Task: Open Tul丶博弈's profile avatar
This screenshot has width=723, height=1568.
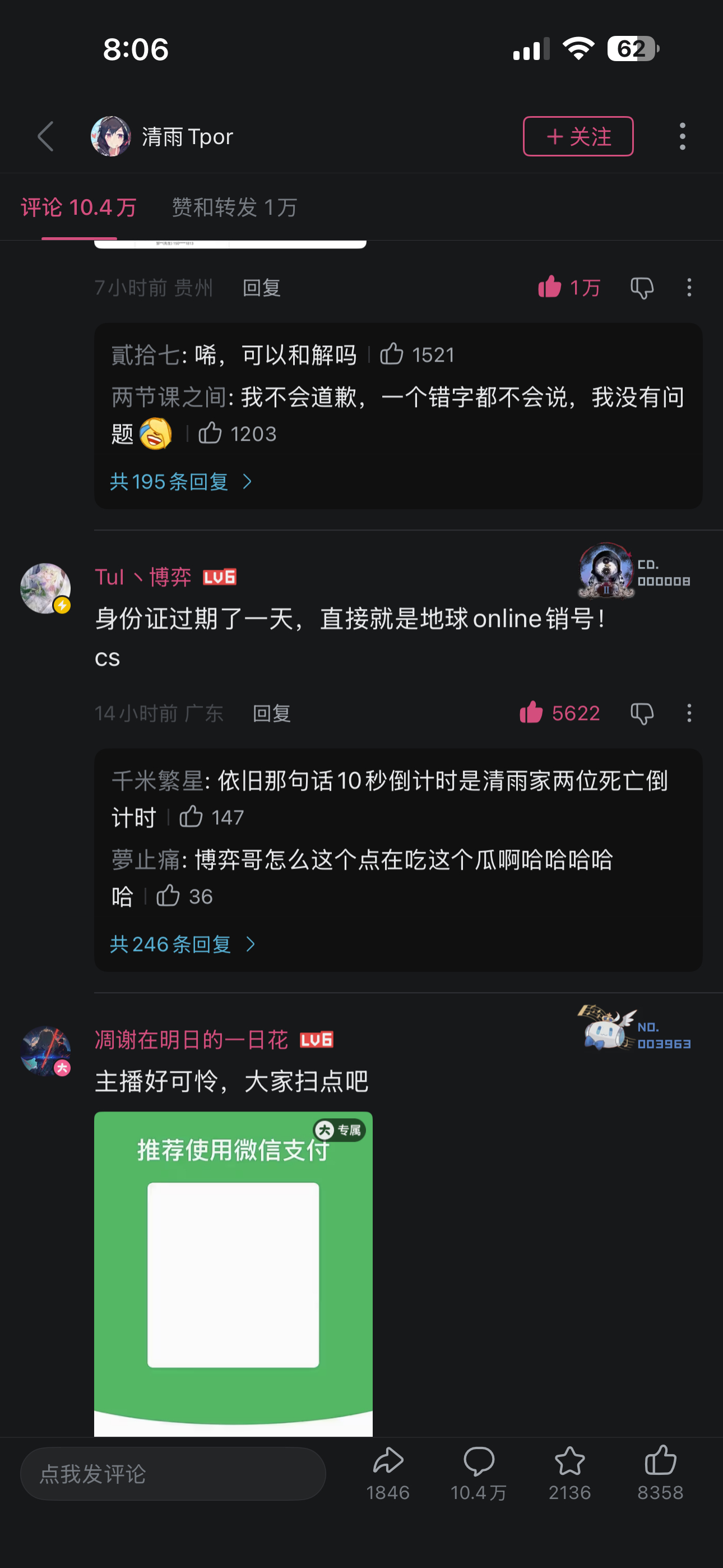Action: [45, 588]
